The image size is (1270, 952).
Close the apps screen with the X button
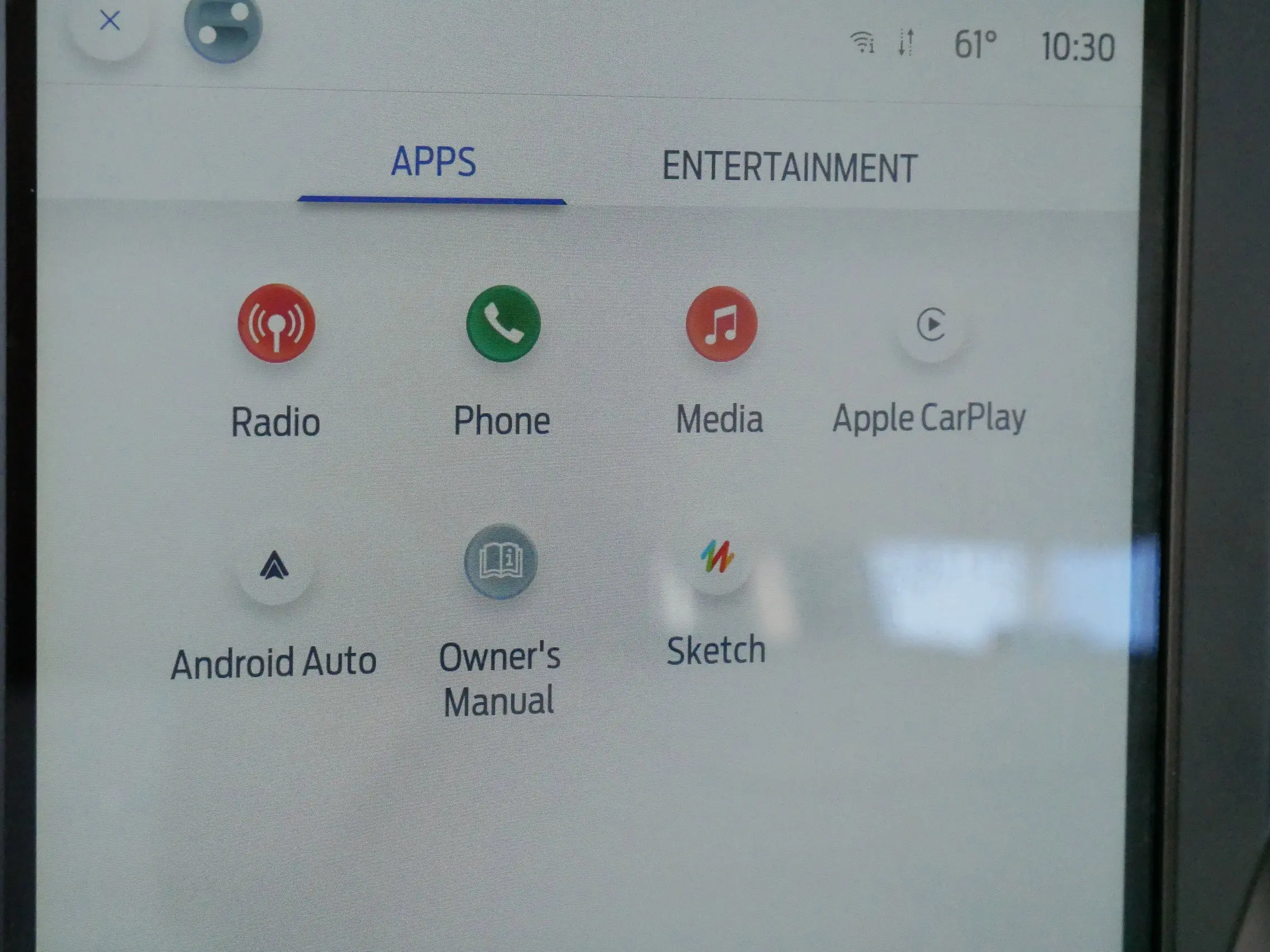coord(109,22)
